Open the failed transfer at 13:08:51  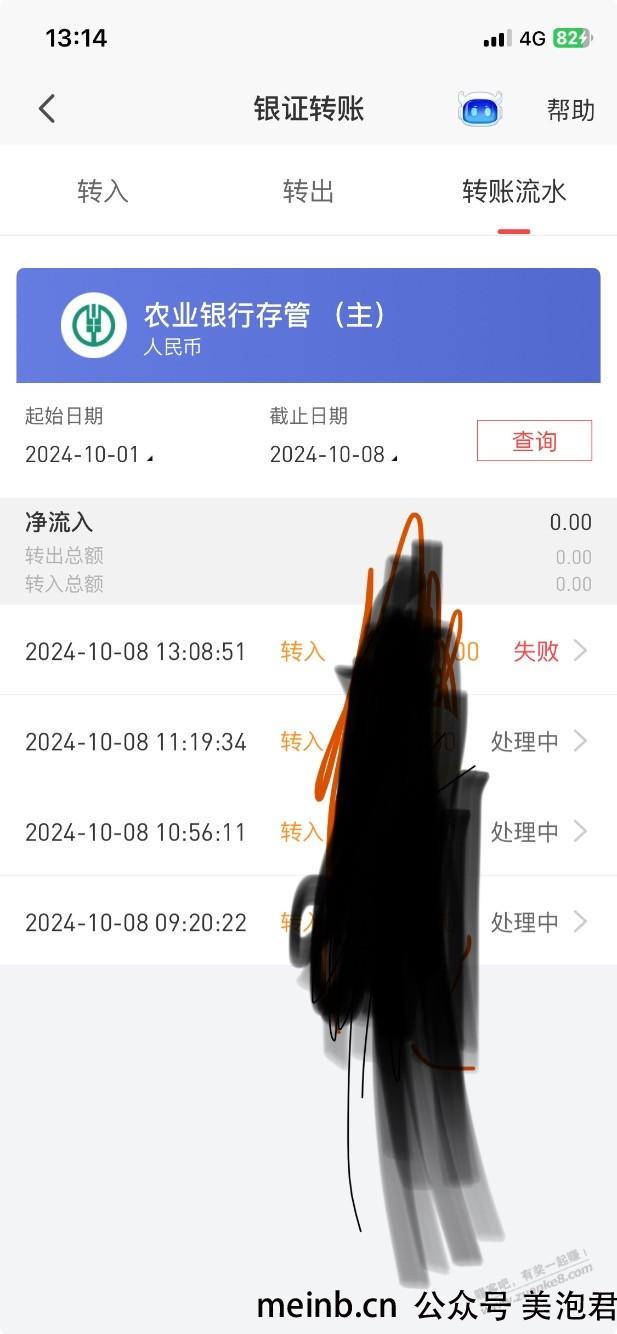click(x=308, y=651)
